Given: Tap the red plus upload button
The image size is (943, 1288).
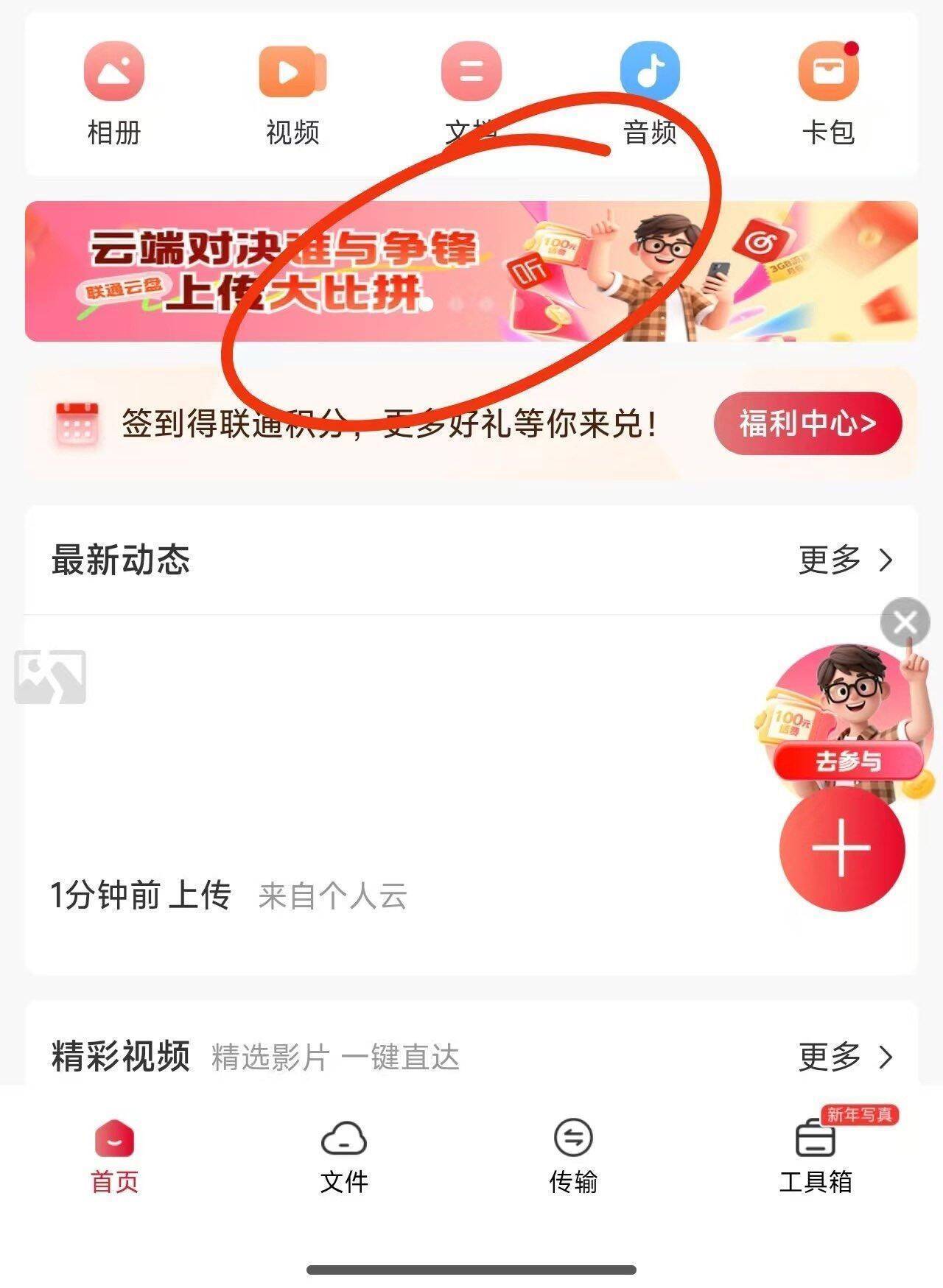Looking at the screenshot, I should (x=841, y=848).
